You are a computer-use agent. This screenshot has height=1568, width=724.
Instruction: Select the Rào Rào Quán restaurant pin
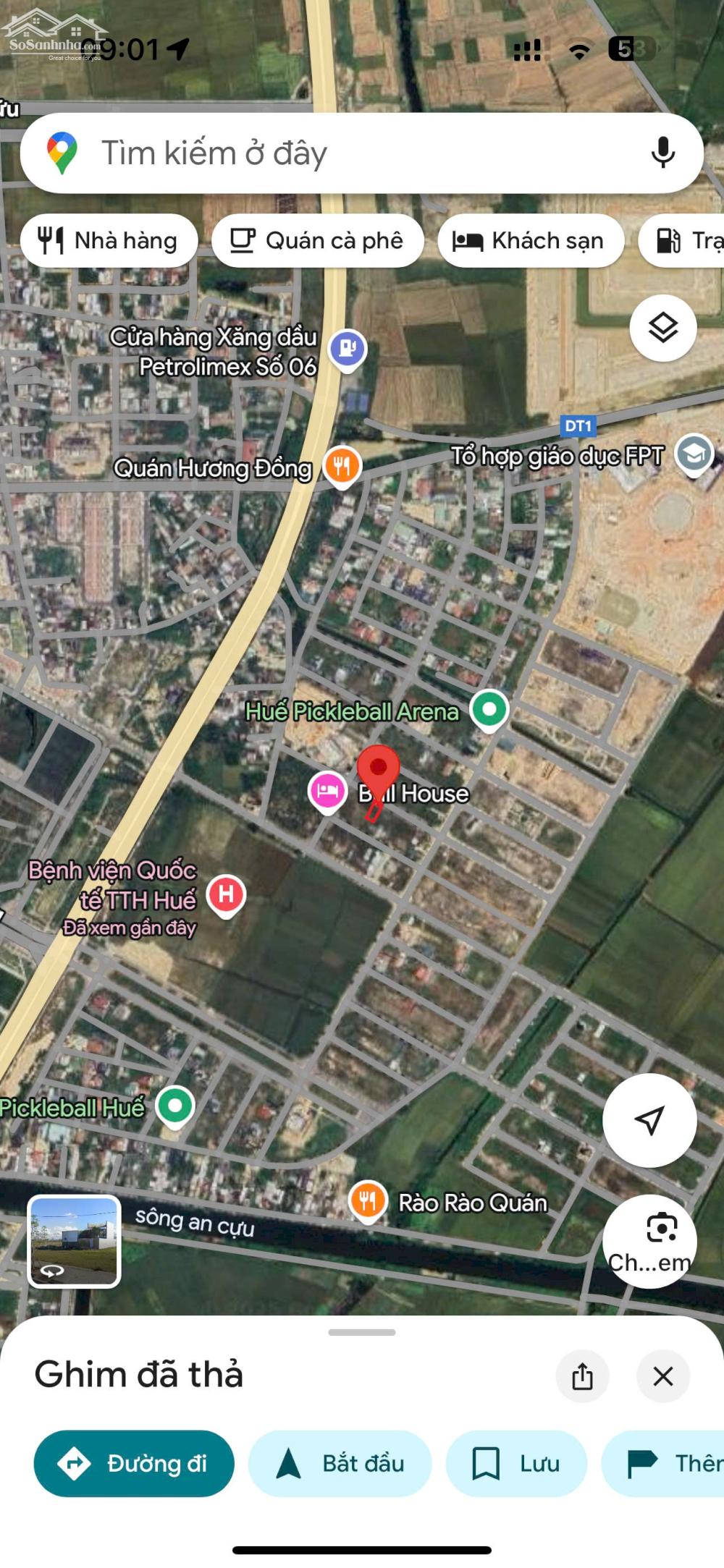[368, 1201]
